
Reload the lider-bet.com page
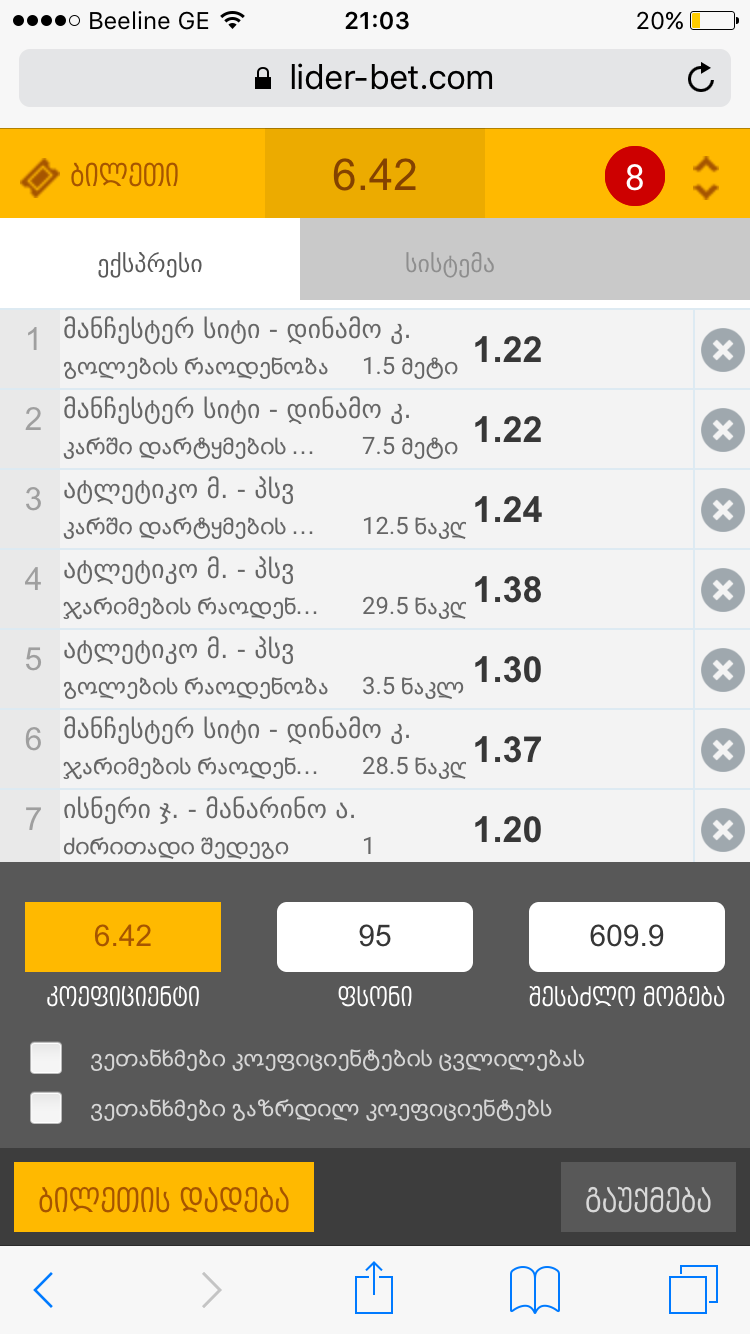(x=701, y=78)
